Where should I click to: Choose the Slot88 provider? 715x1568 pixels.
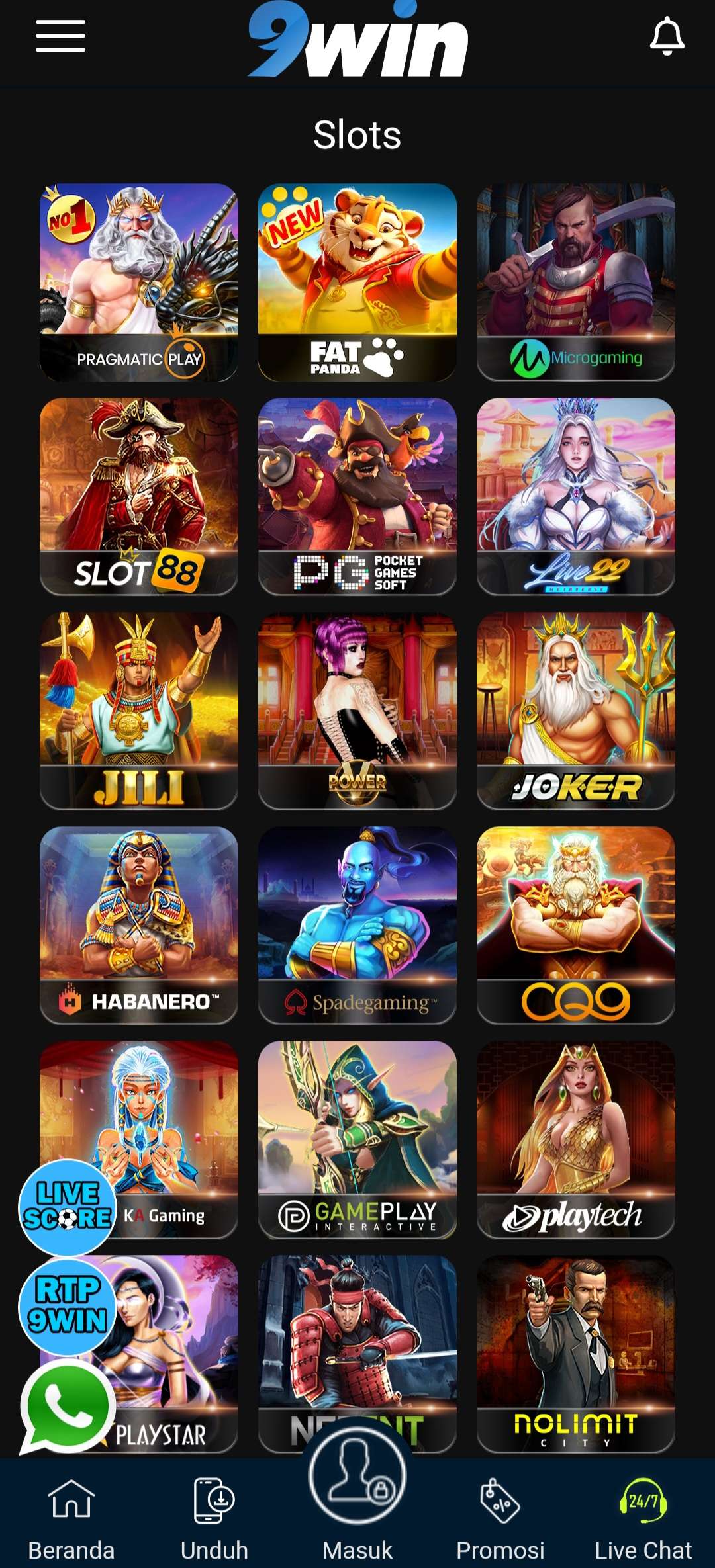pos(139,496)
